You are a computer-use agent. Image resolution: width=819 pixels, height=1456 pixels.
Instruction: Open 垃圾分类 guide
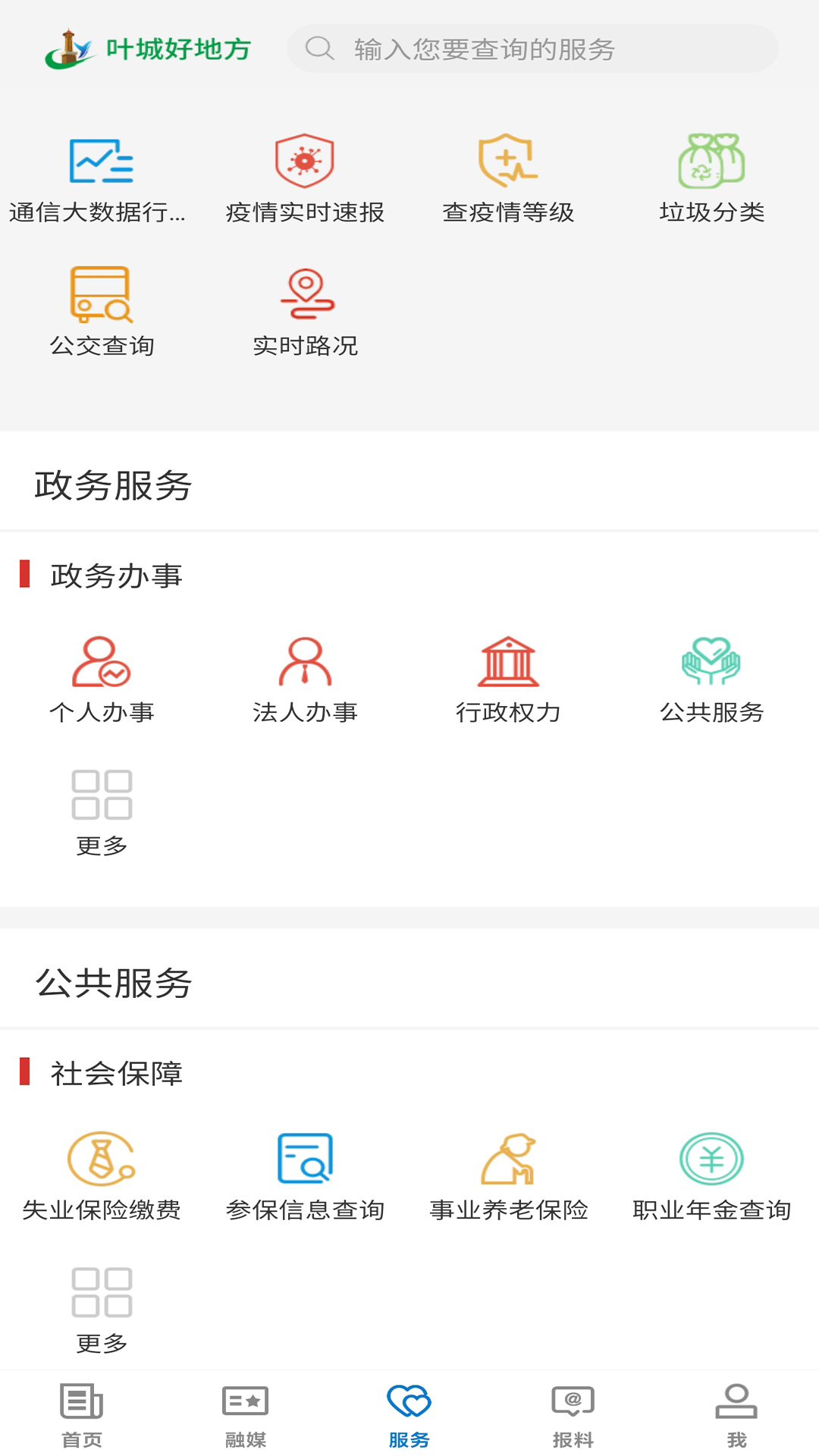711,179
